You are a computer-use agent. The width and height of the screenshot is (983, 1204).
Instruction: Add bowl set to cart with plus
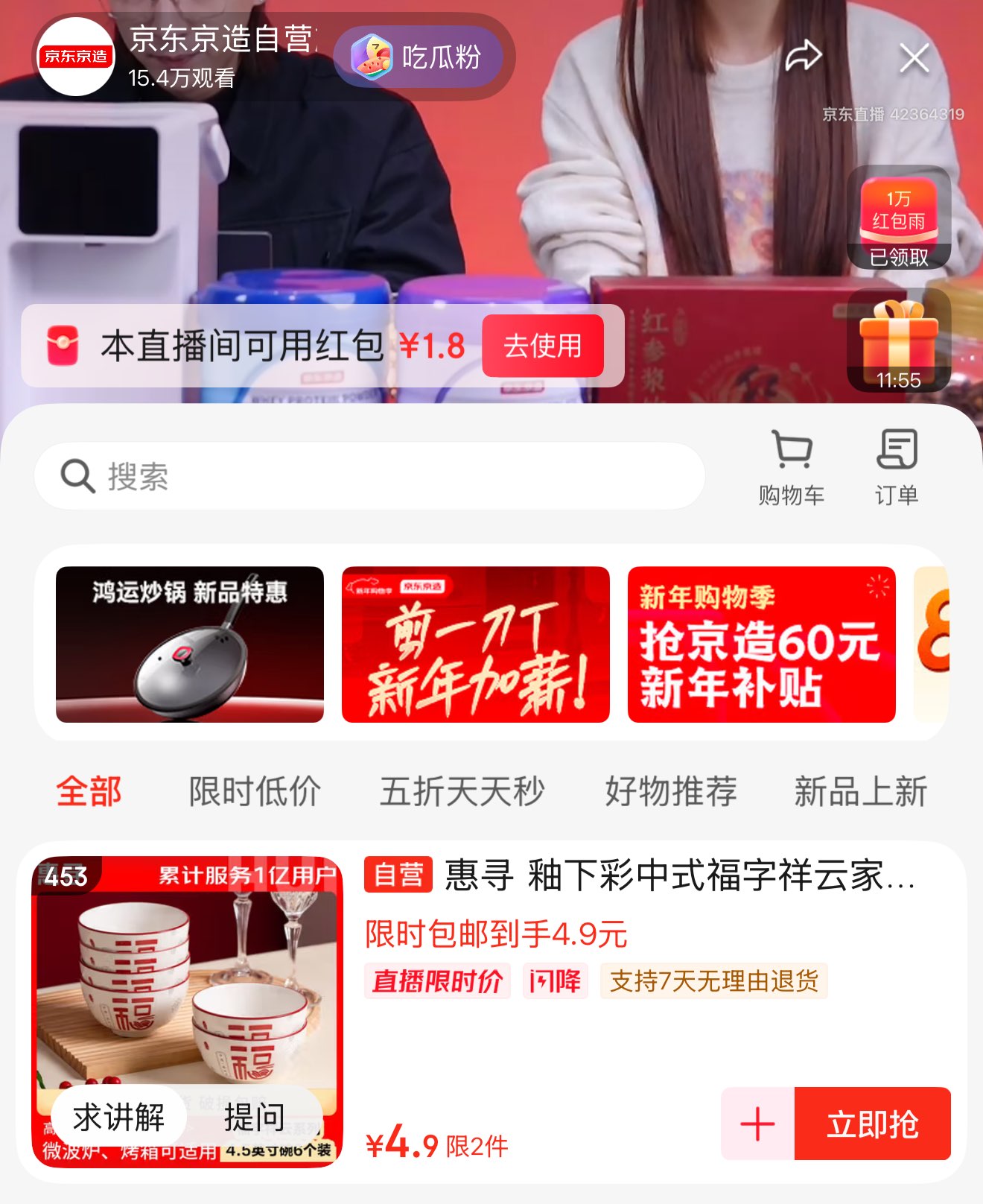pos(757,1124)
